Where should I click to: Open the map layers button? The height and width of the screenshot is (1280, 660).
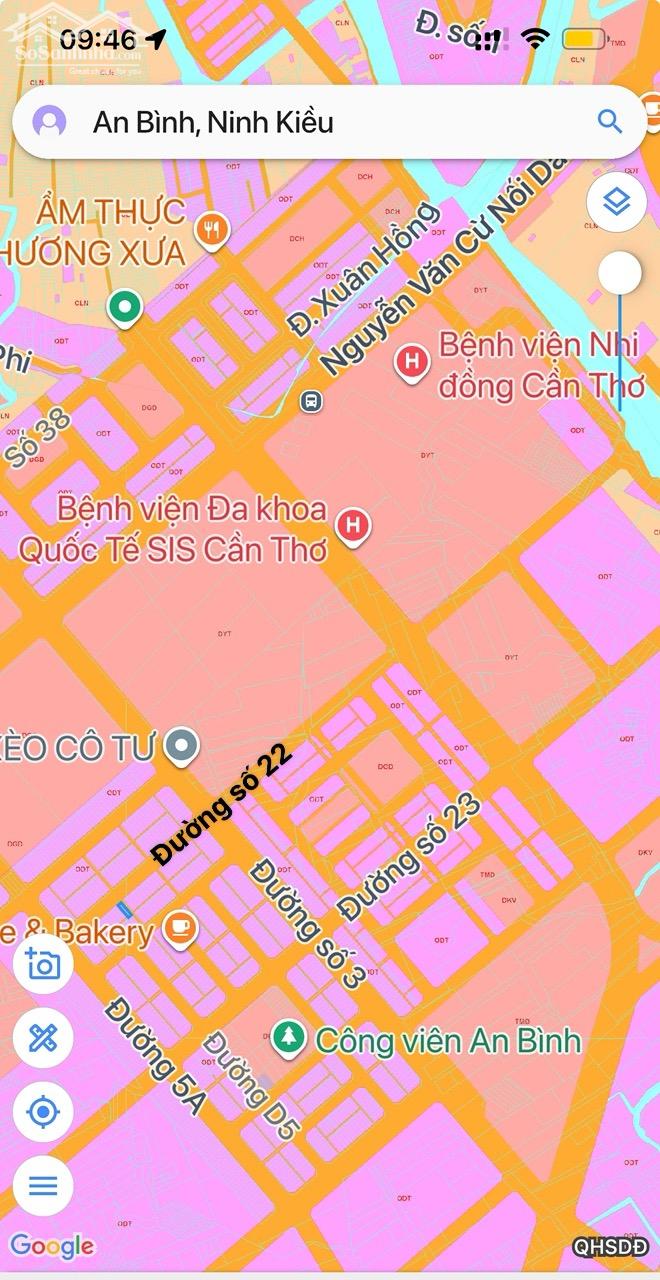tap(615, 204)
